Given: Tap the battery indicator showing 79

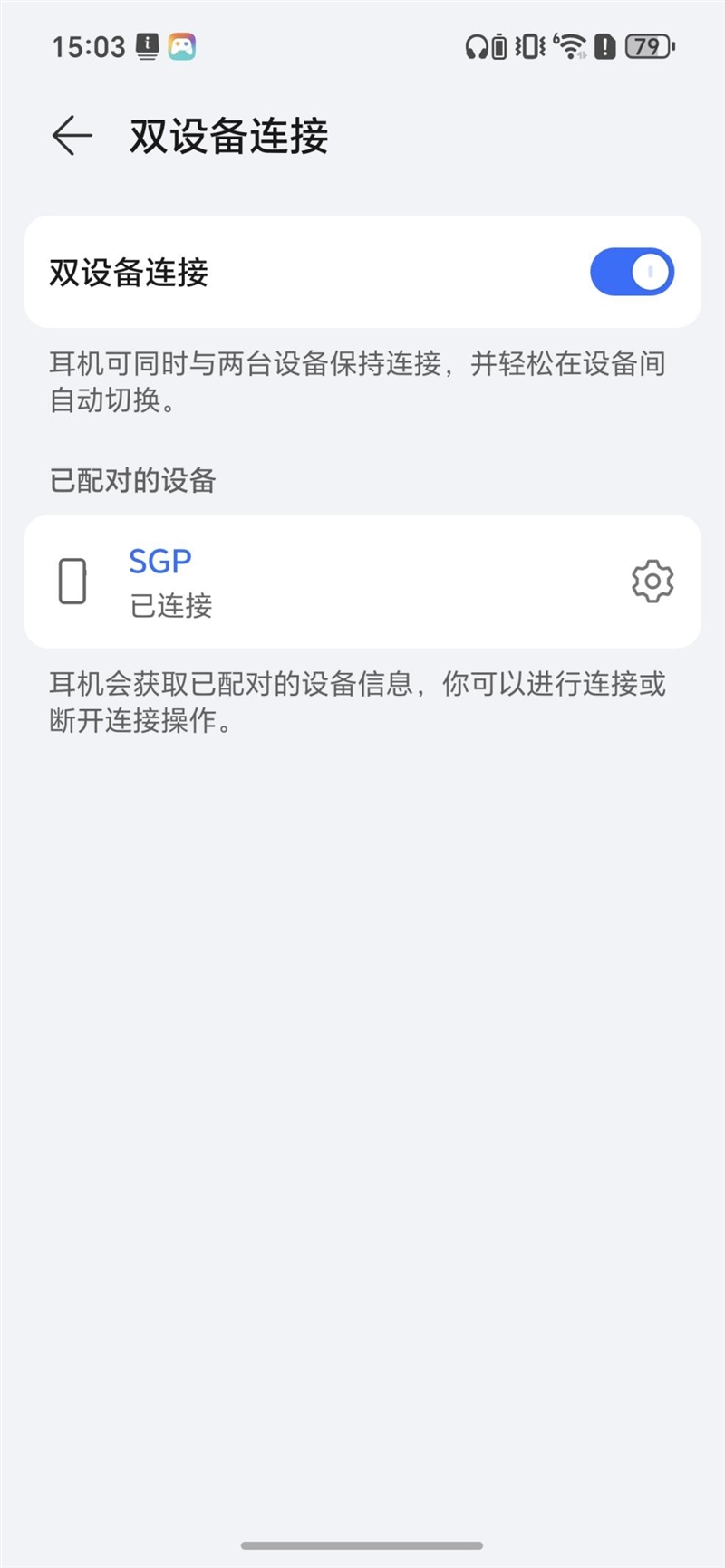Looking at the screenshot, I should point(646,46).
